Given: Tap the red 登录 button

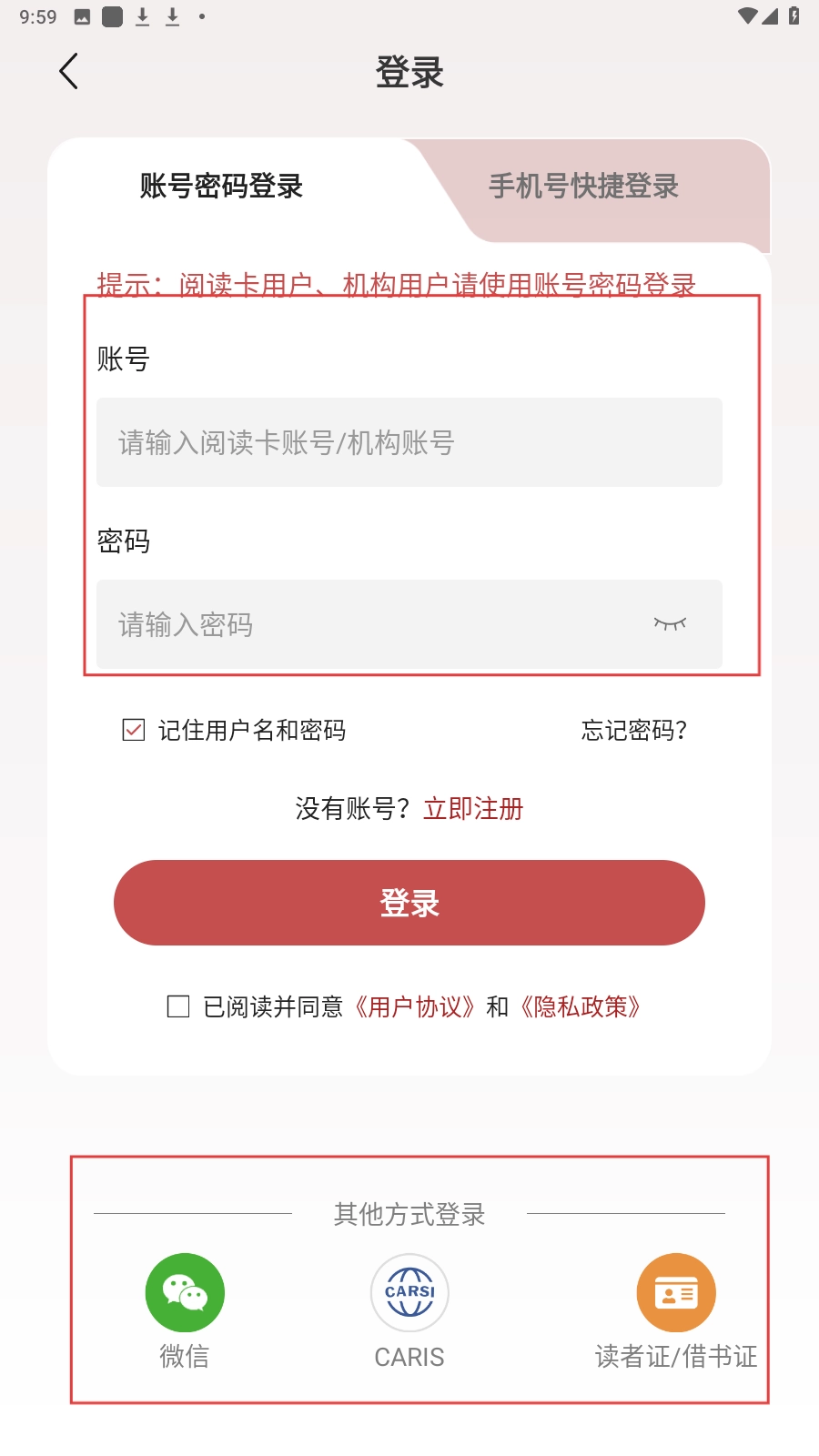Looking at the screenshot, I should pos(409,903).
